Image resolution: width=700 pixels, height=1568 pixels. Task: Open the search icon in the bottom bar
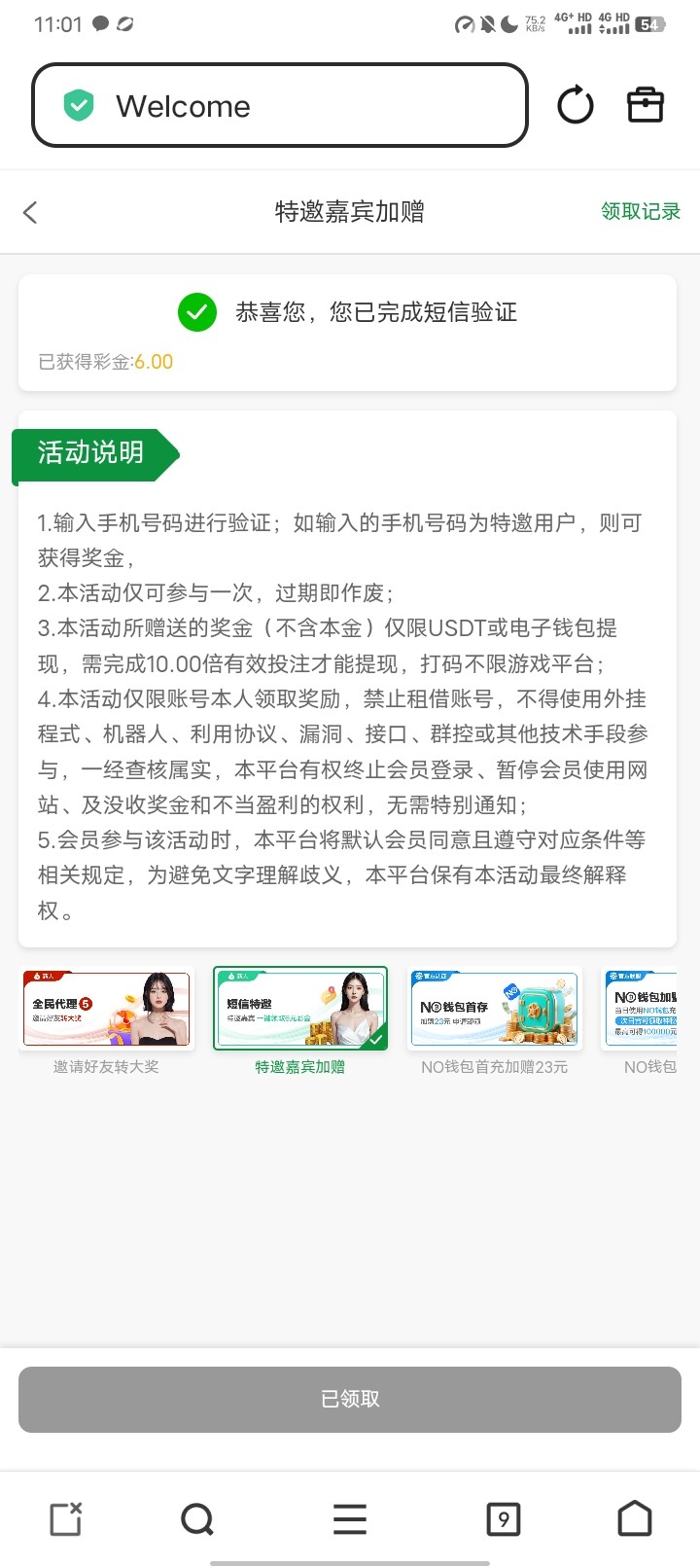pyautogui.click(x=197, y=1517)
